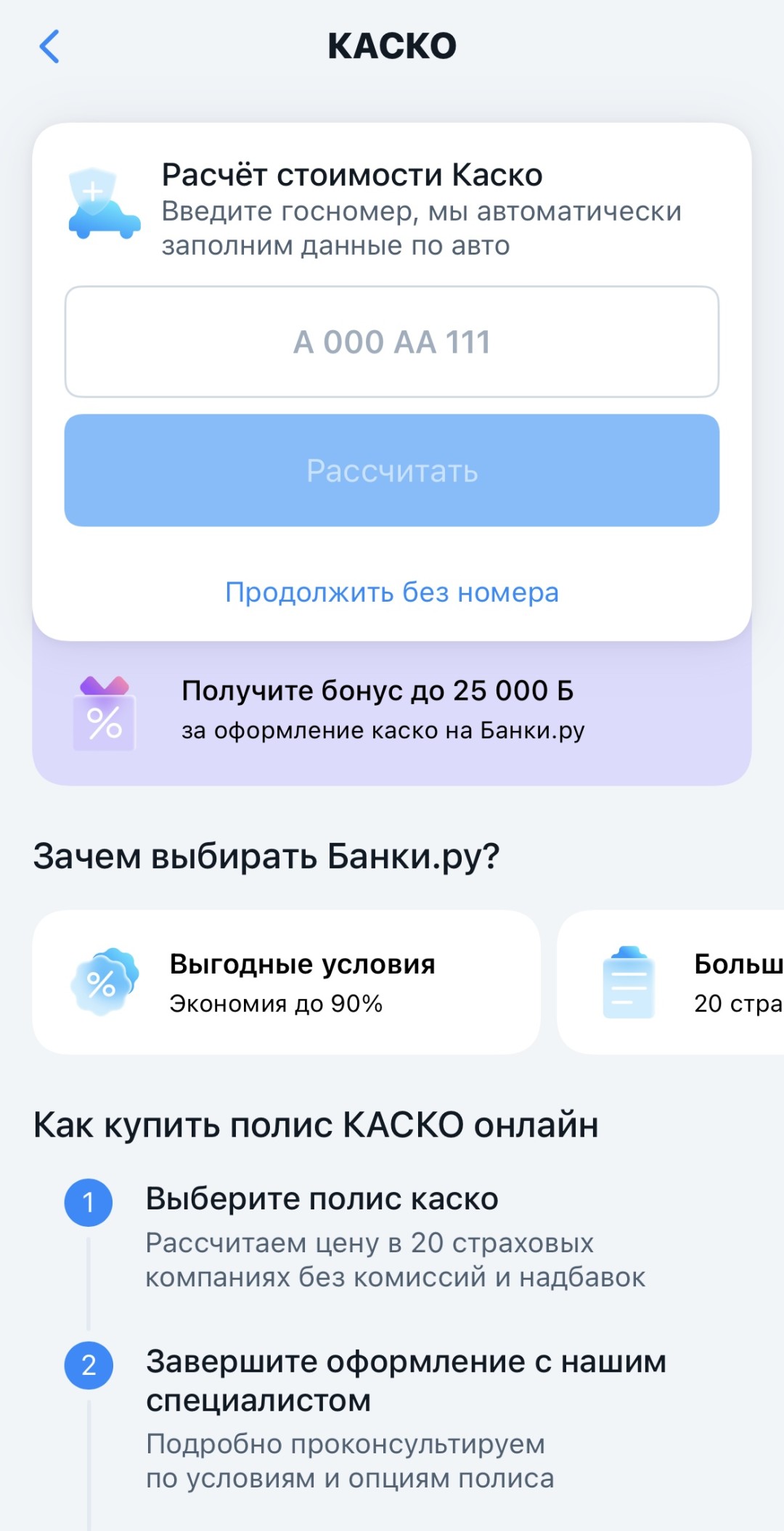The height and width of the screenshot is (1531, 784).
Task: Click heading Зачем выбирать Банки.ру?
Action: pyautogui.click(x=268, y=857)
